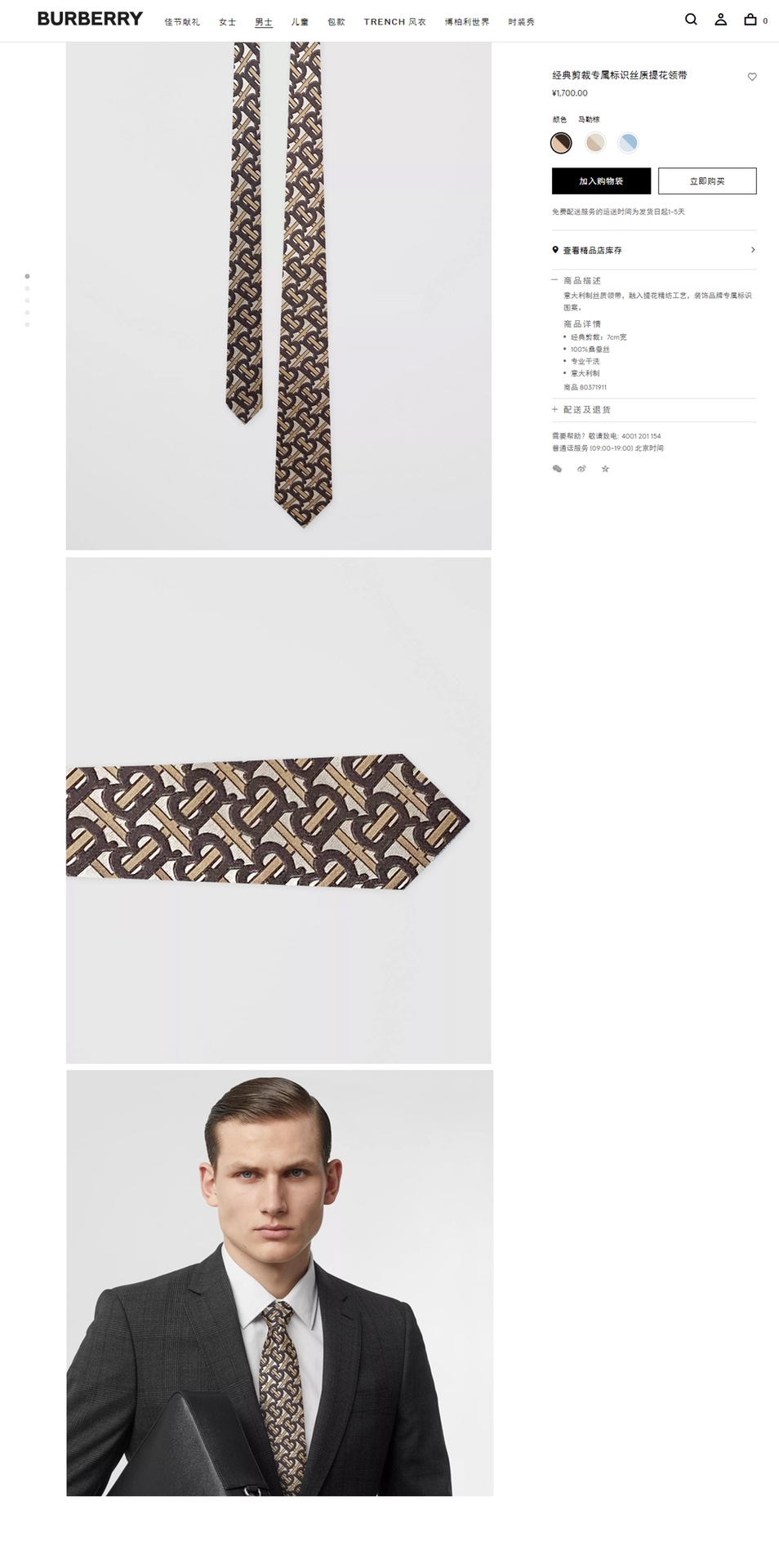Share via WeChat icon
This screenshot has width=779, height=1568.
[x=557, y=469]
